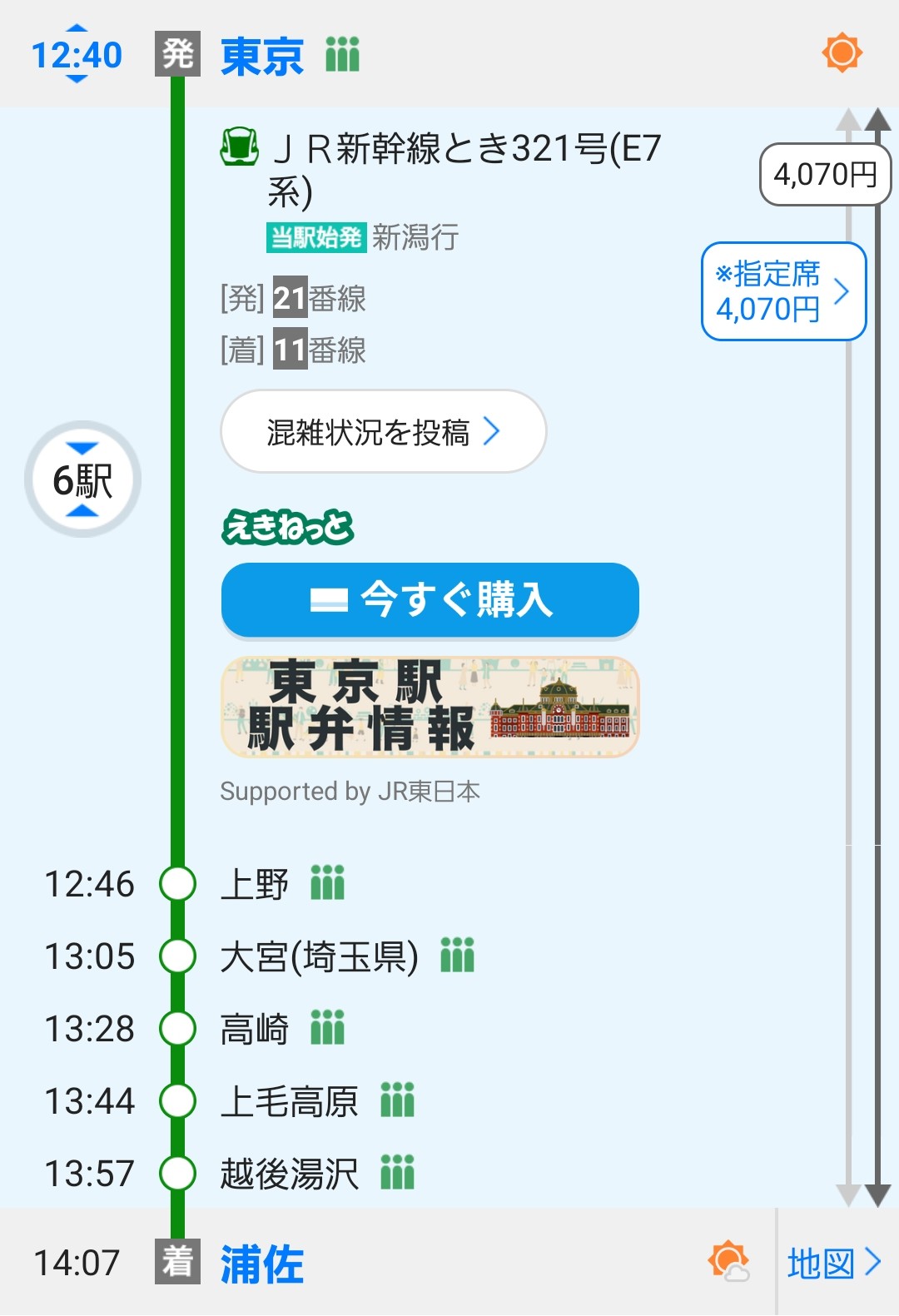Viewport: 899px width, 1316px height.
Task: Select the 上毛高原 stop
Action: (289, 1101)
